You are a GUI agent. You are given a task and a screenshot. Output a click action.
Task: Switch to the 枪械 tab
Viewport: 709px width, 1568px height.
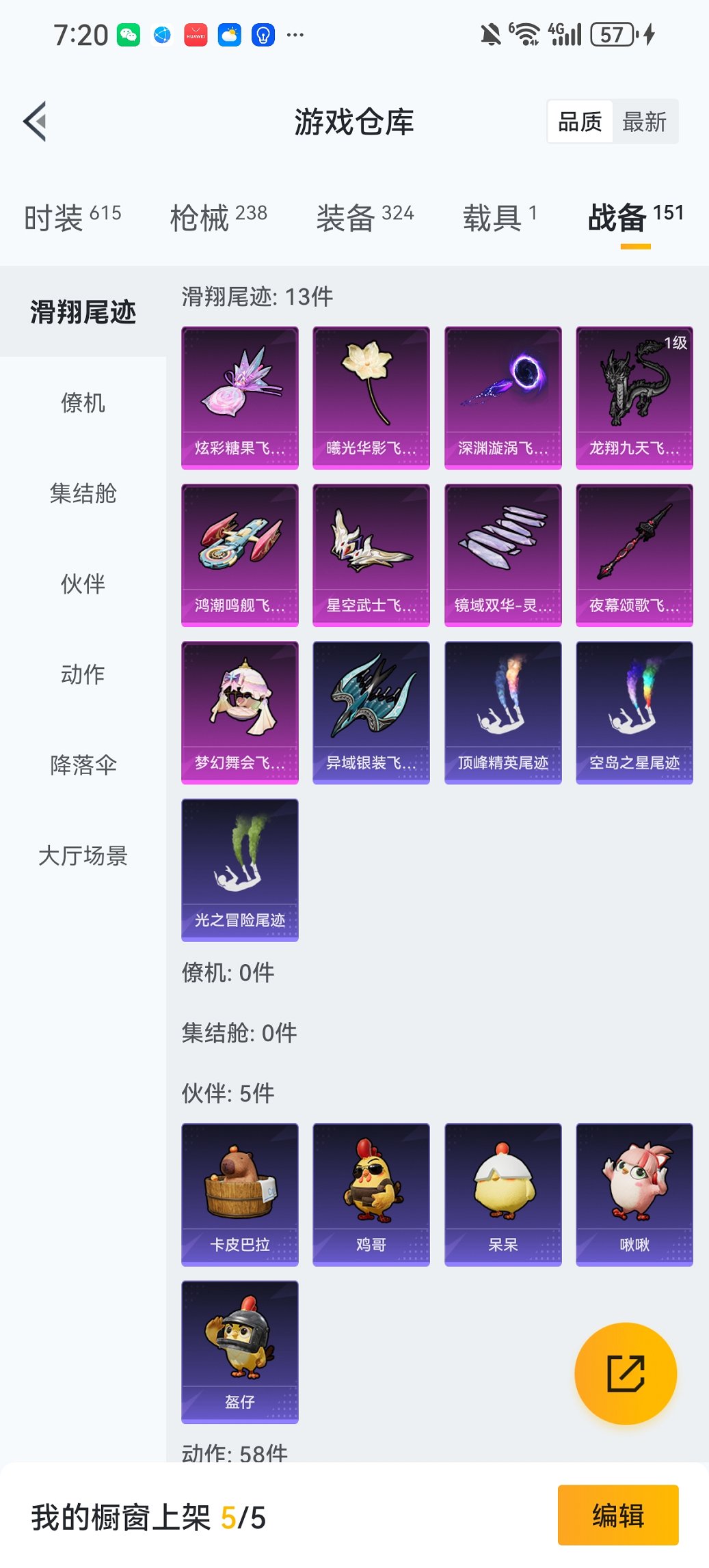click(218, 217)
